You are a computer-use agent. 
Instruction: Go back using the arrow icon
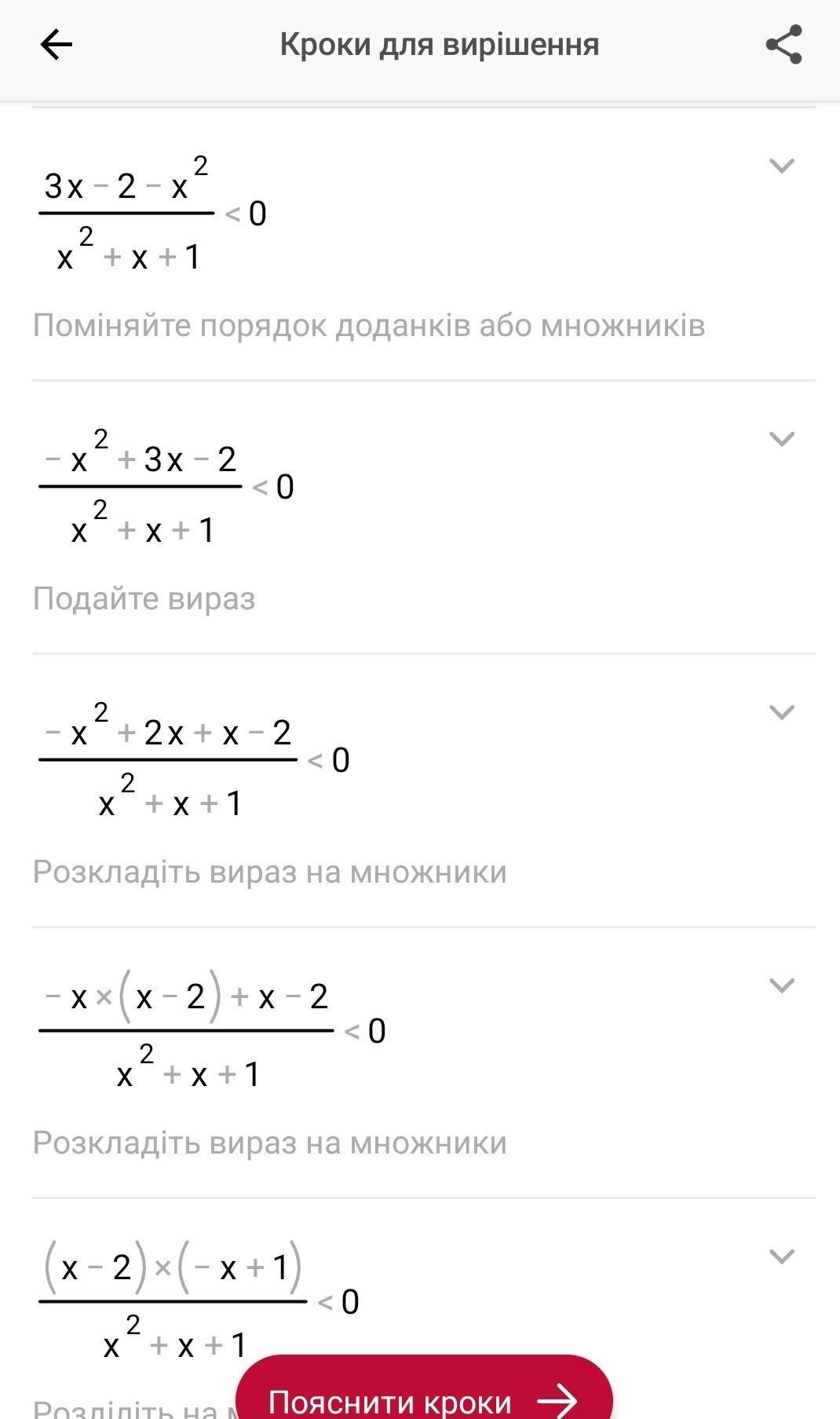tap(56, 45)
